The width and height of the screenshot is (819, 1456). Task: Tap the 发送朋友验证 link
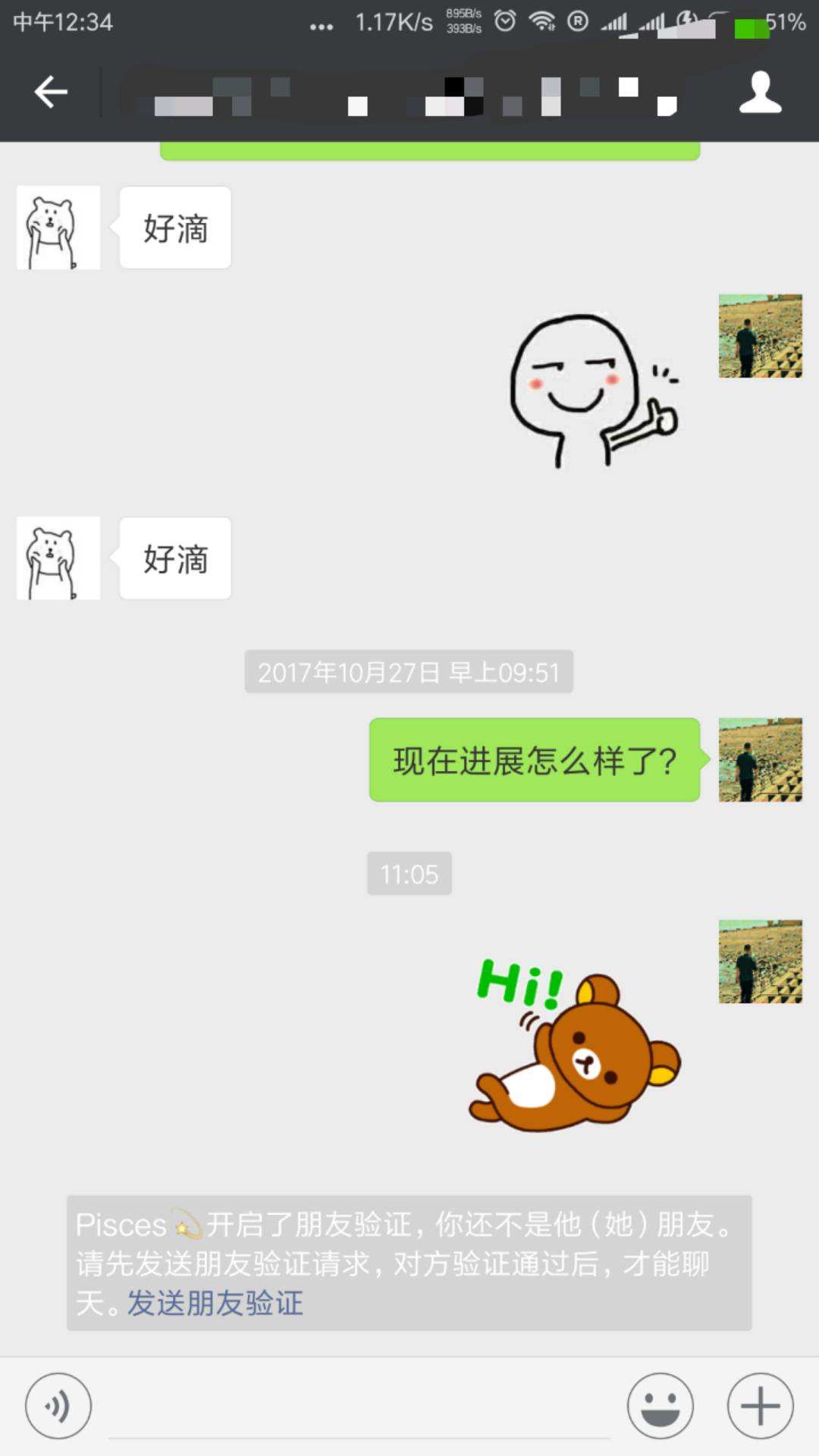(x=215, y=1303)
